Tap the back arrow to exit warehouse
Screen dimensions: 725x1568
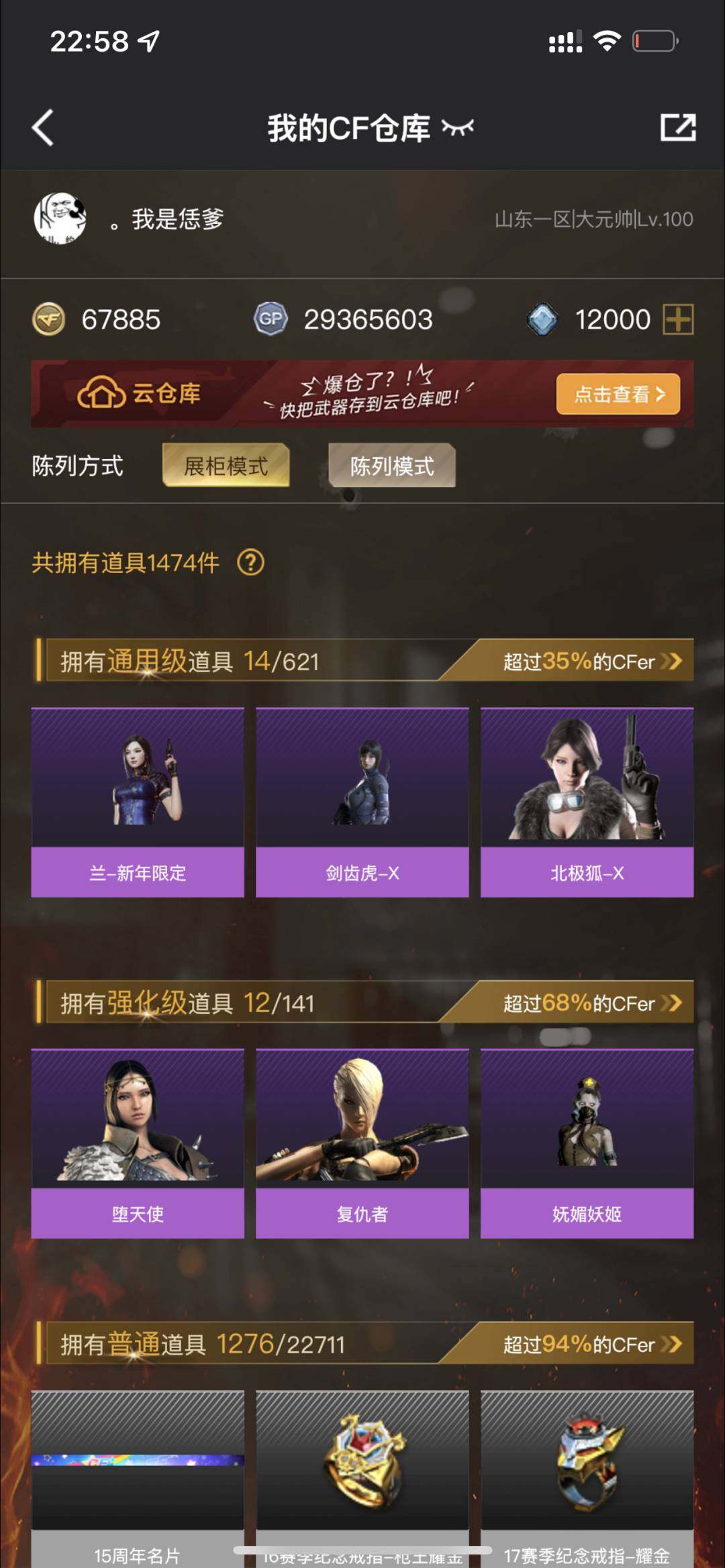point(42,127)
